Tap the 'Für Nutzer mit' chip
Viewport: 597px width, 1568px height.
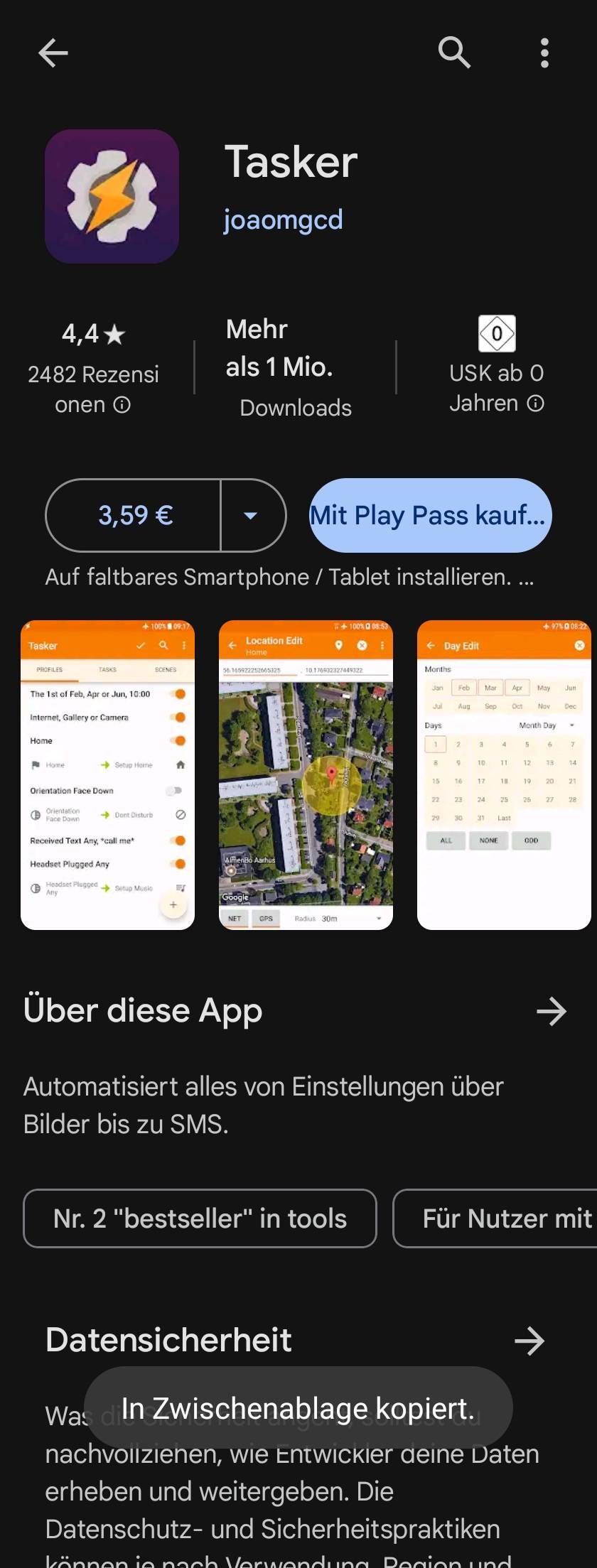pyautogui.click(x=506, y=1218)
